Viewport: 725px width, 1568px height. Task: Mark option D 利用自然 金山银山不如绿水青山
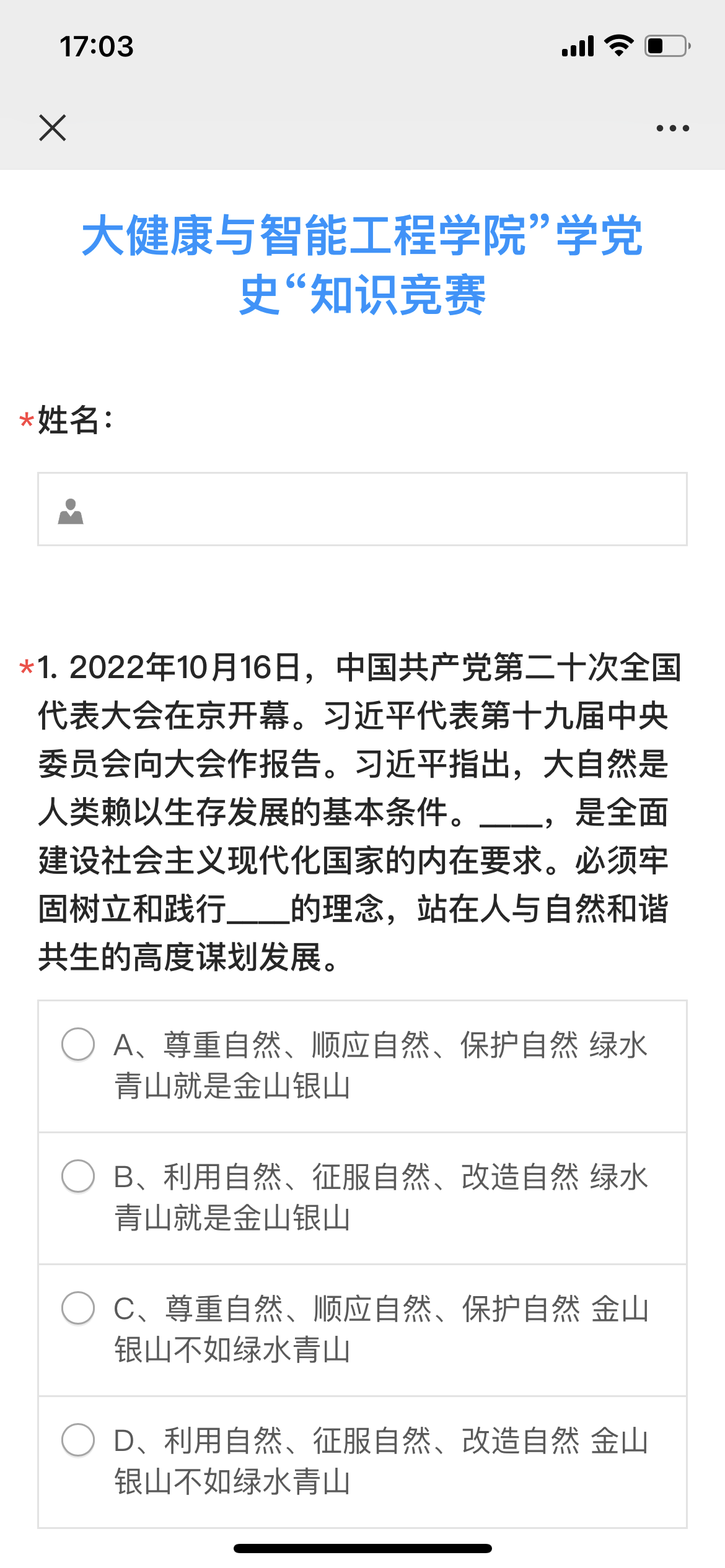78,1440
